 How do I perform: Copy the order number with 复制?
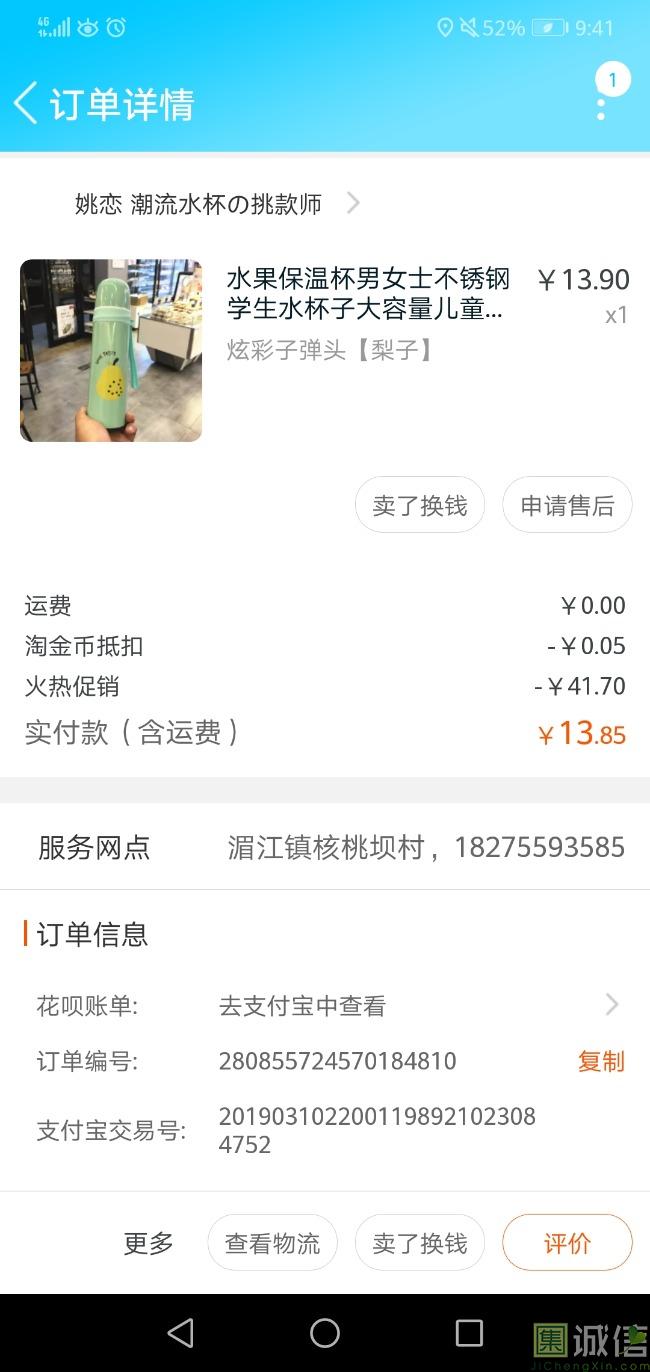pyautogui.click(x=601, y=1061)
